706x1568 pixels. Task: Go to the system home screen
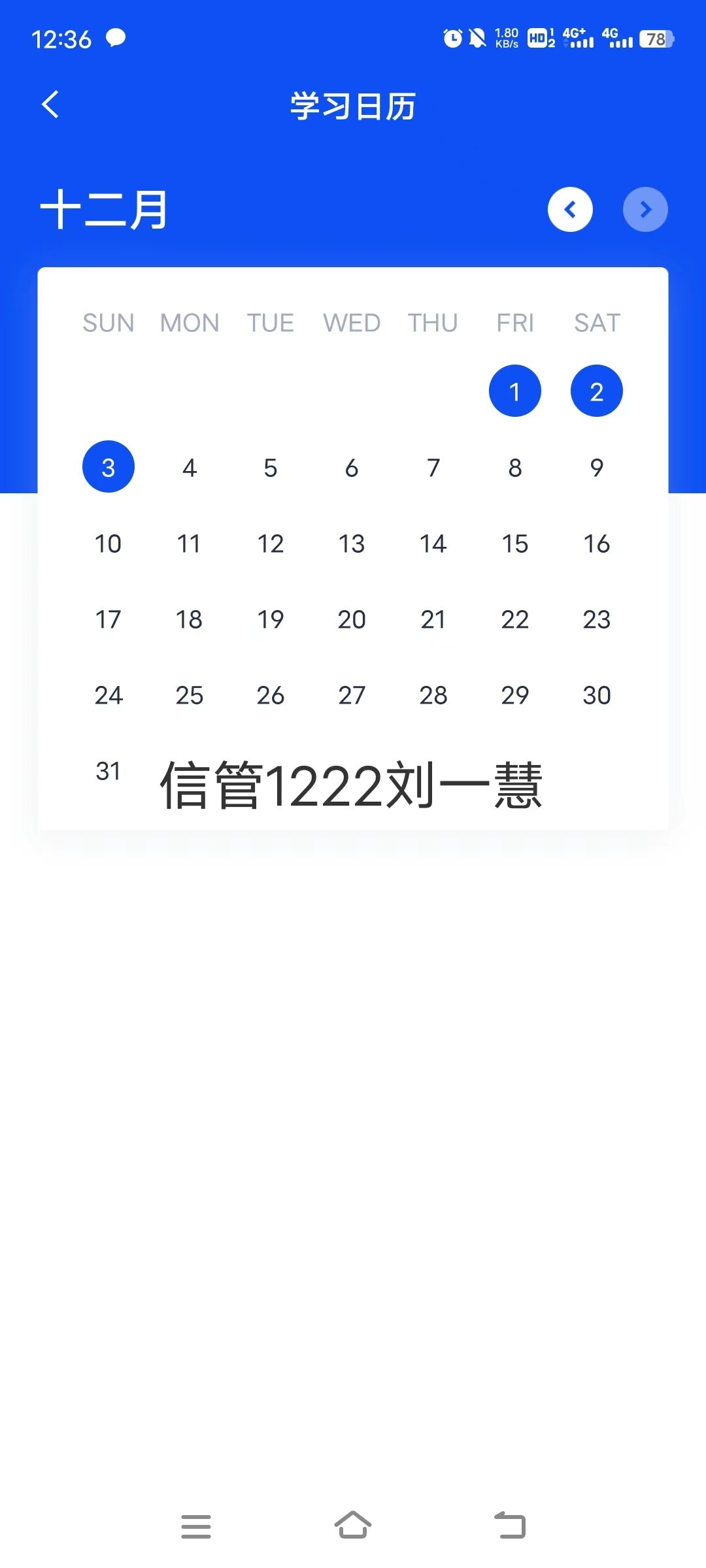353,1526
